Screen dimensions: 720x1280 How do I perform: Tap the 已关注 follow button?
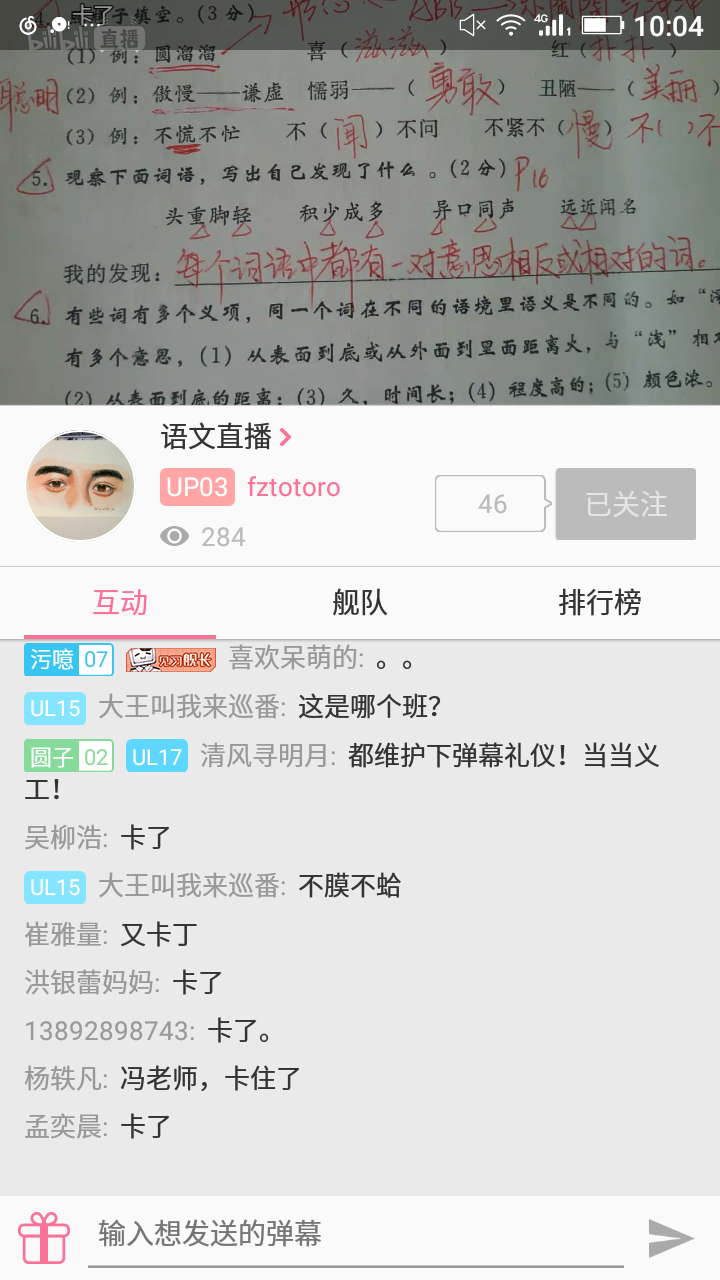click(625, 504)
